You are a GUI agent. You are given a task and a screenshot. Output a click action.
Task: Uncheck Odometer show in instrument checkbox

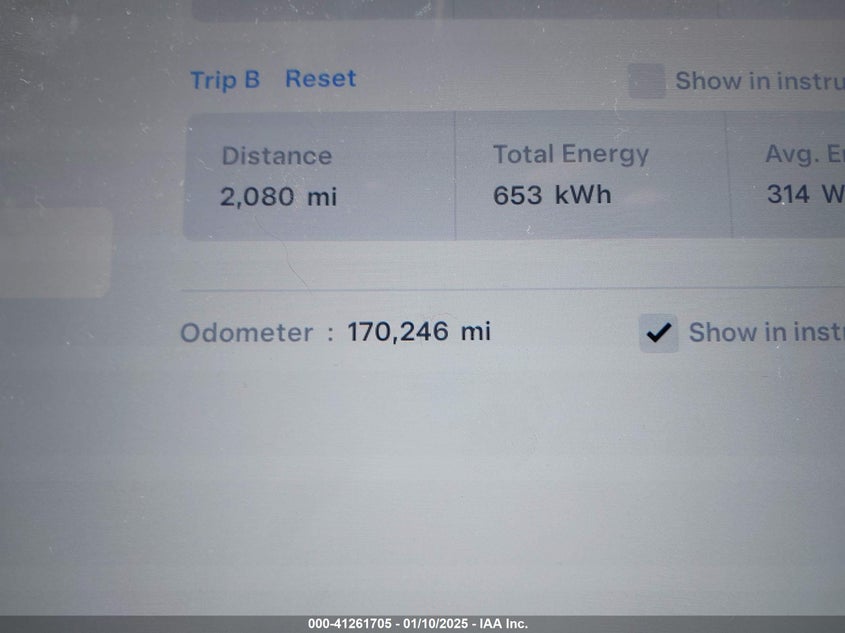pos(658,333)
